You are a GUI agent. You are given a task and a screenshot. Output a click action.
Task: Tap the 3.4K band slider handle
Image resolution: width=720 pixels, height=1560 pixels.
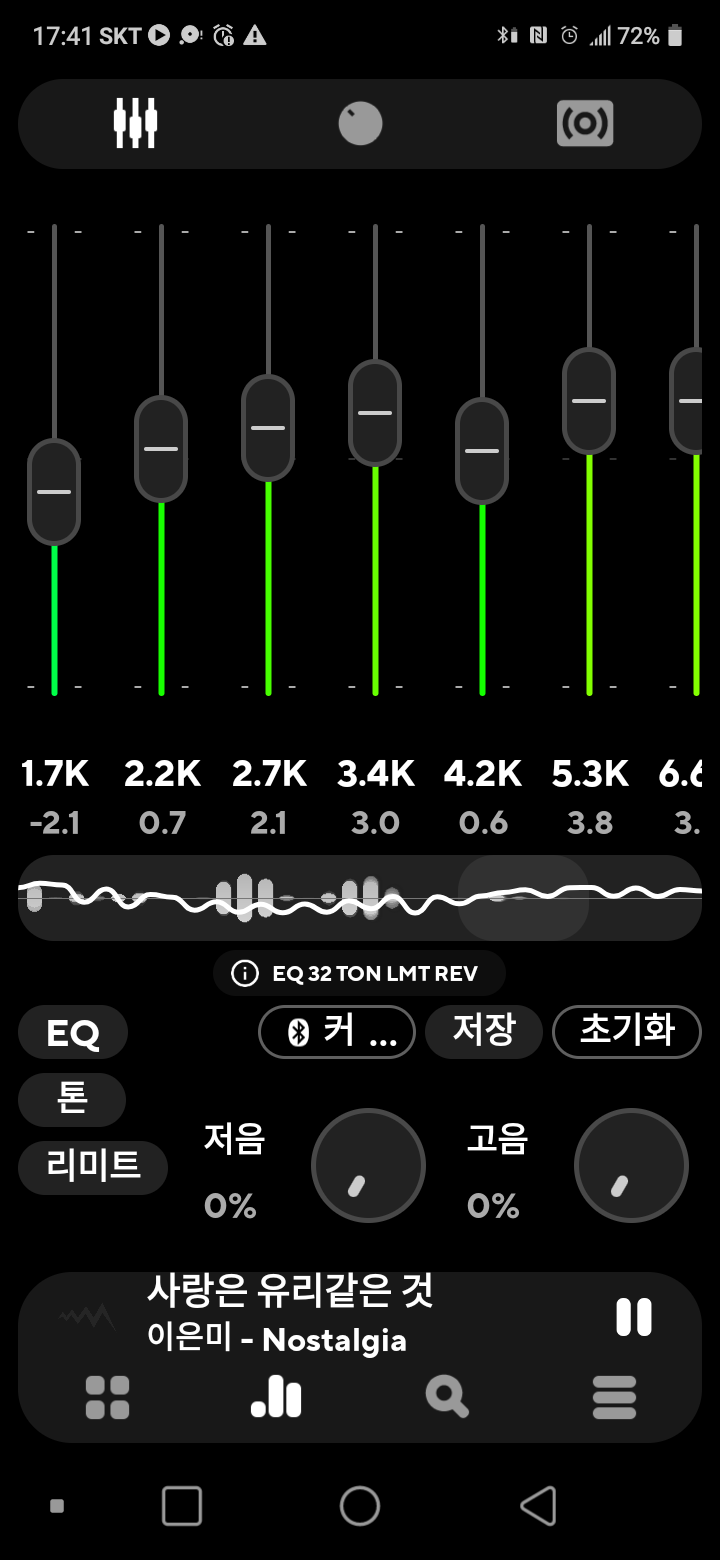[375, 413]
